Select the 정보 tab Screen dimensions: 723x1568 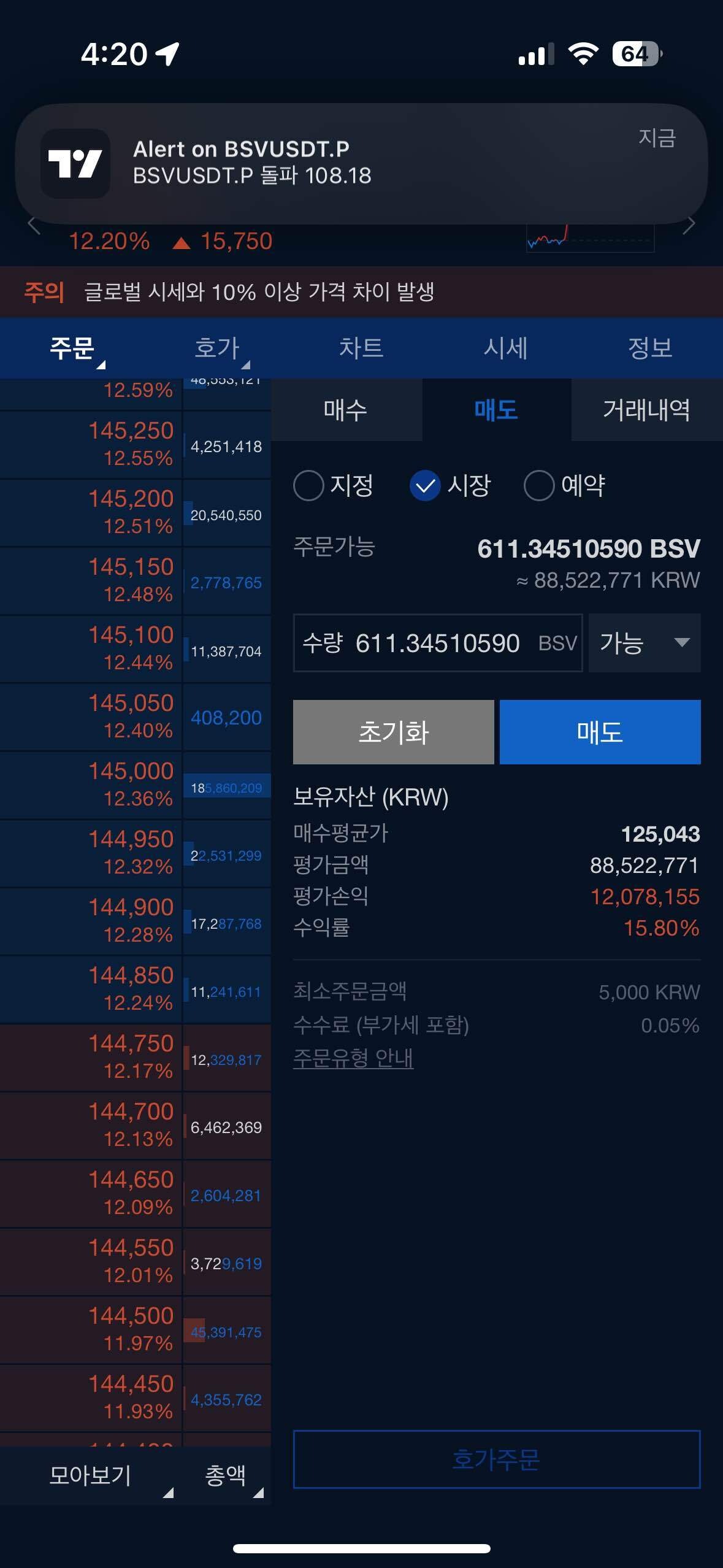point(650,347)
